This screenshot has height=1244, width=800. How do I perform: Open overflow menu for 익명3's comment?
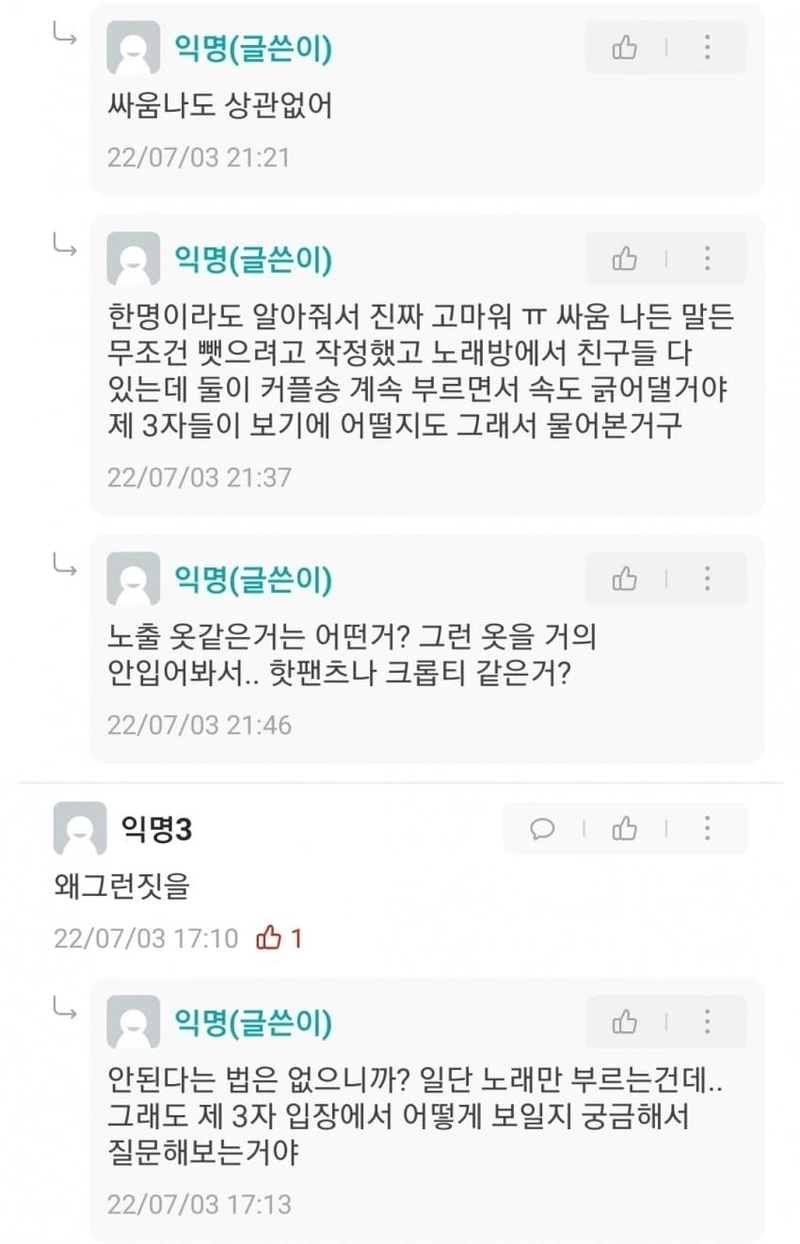click(707, 828)
